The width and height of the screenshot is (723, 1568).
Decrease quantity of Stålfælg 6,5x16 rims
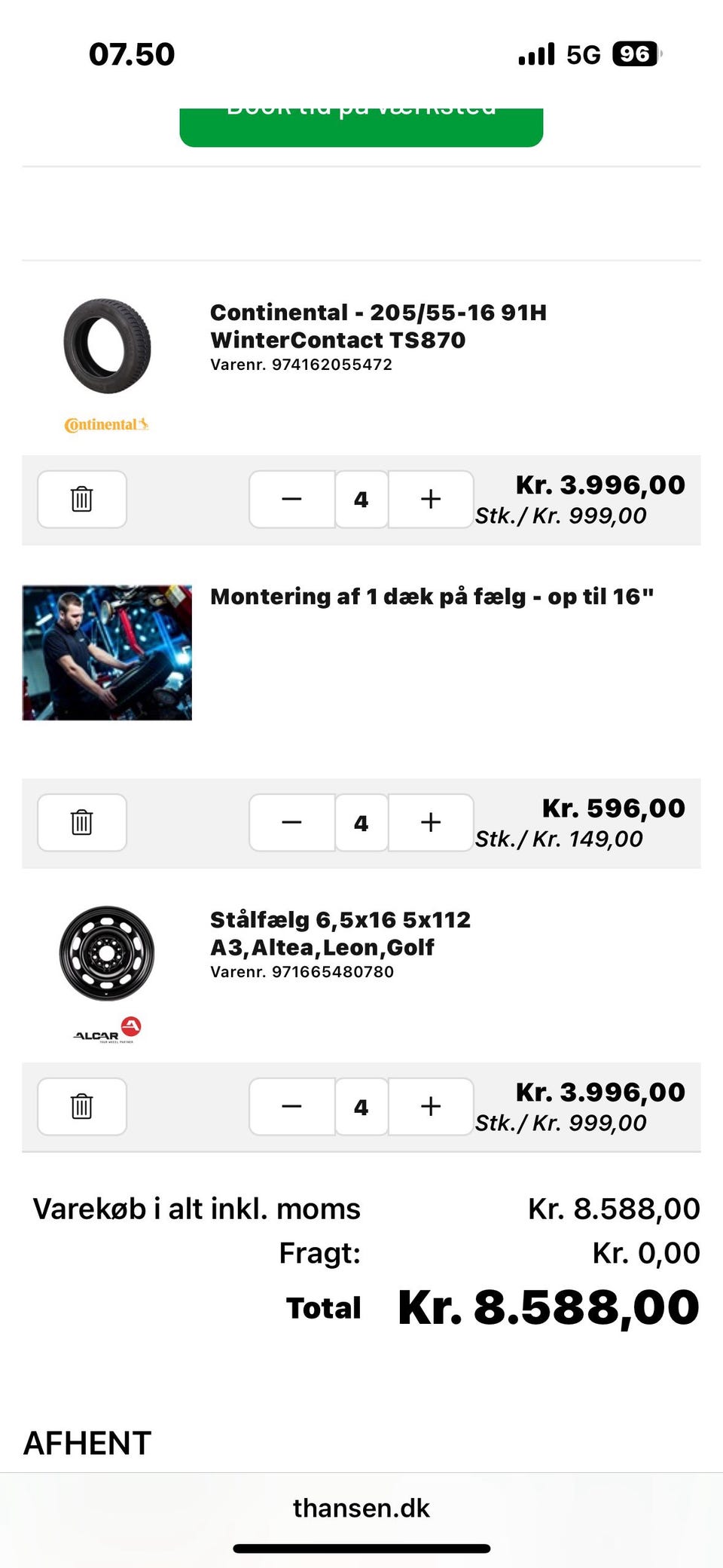point(291,1107)
